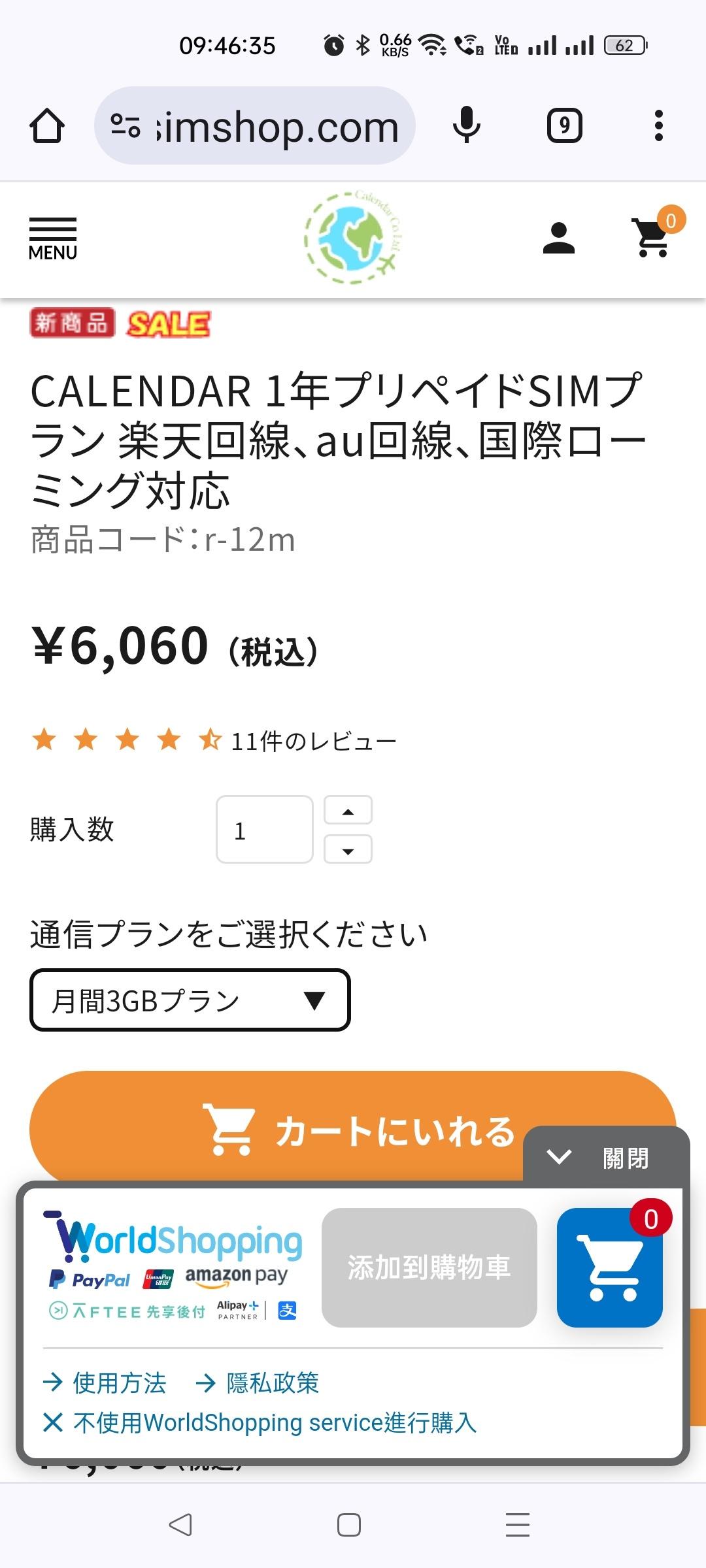The width and height of the screenshot is (706, 1568).
Task: Decrease the purchase quantity
Action: [348, 850]
